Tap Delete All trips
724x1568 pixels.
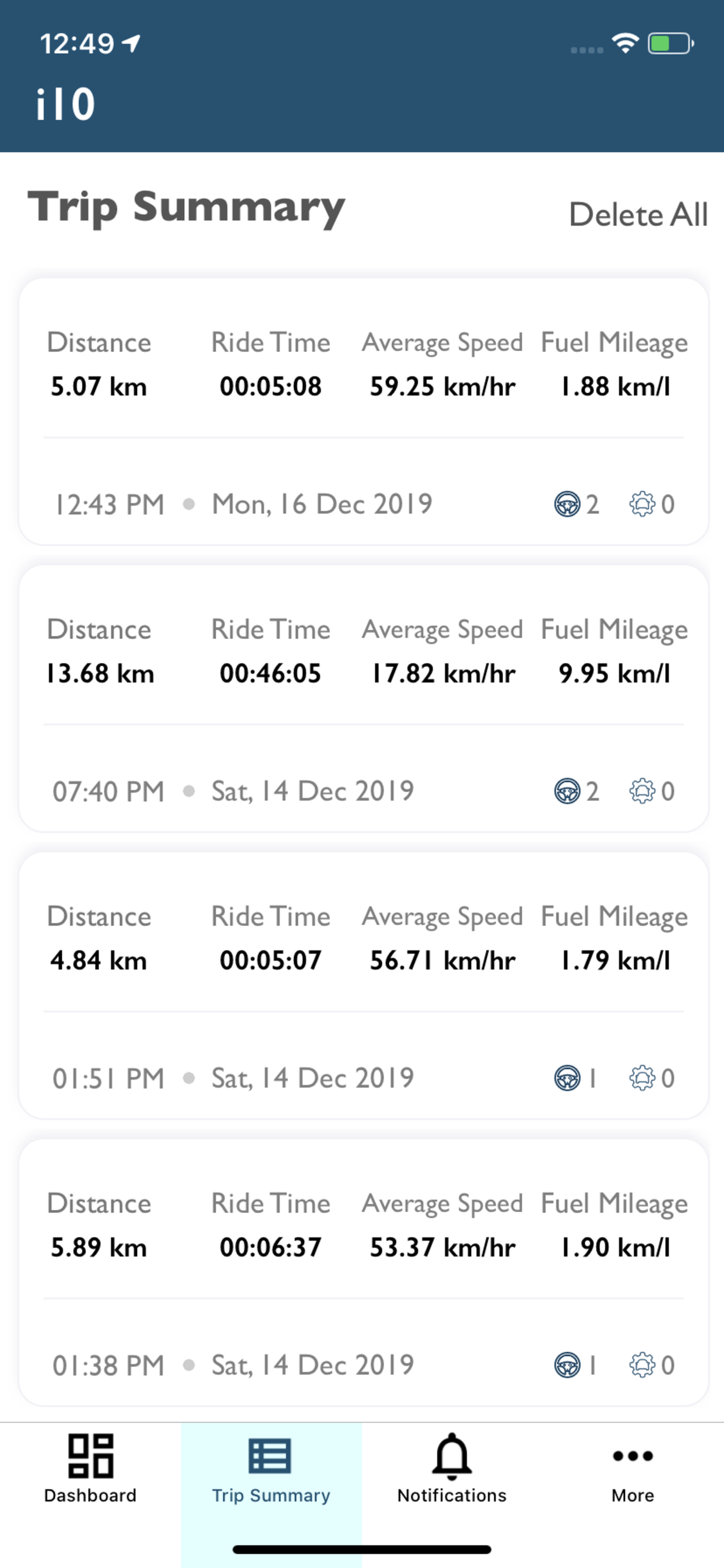(x=638, y=214)
